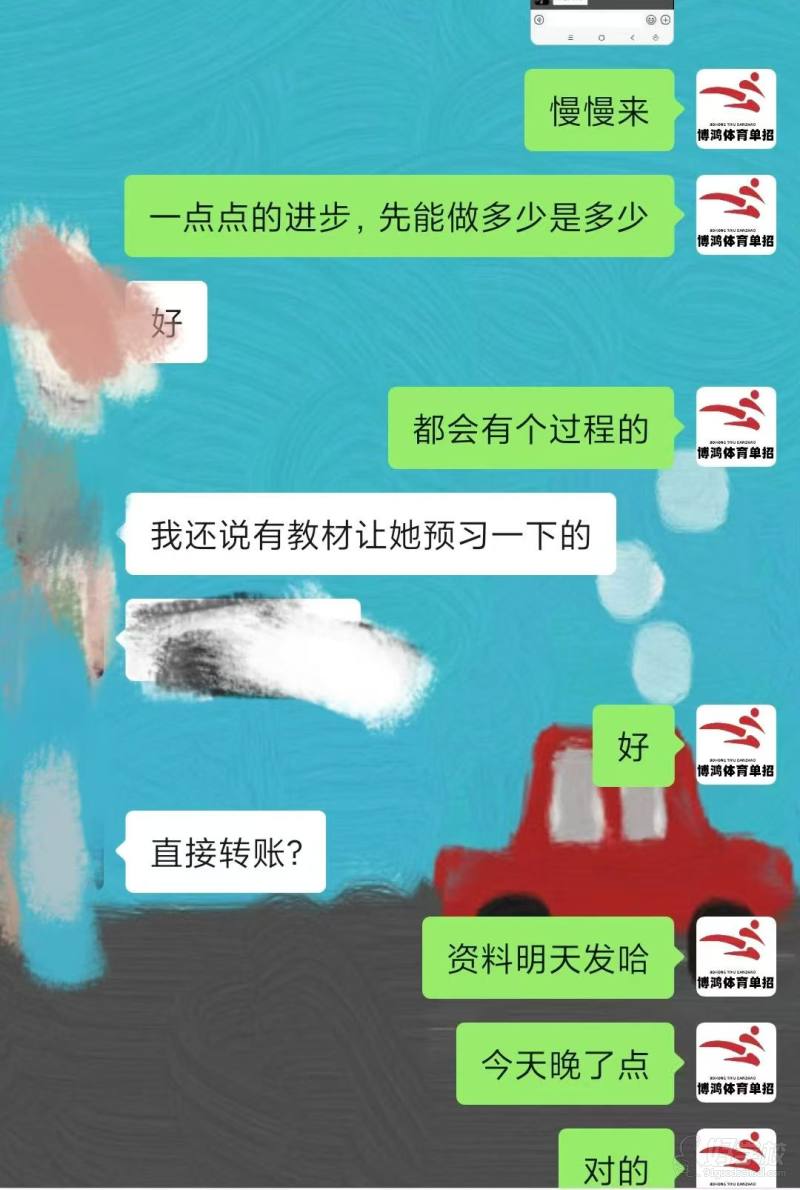Screen dimensions: 800x1190
Task: Open sender avatar beside the '慢慢来' message
Action: (x=736, y=109)
